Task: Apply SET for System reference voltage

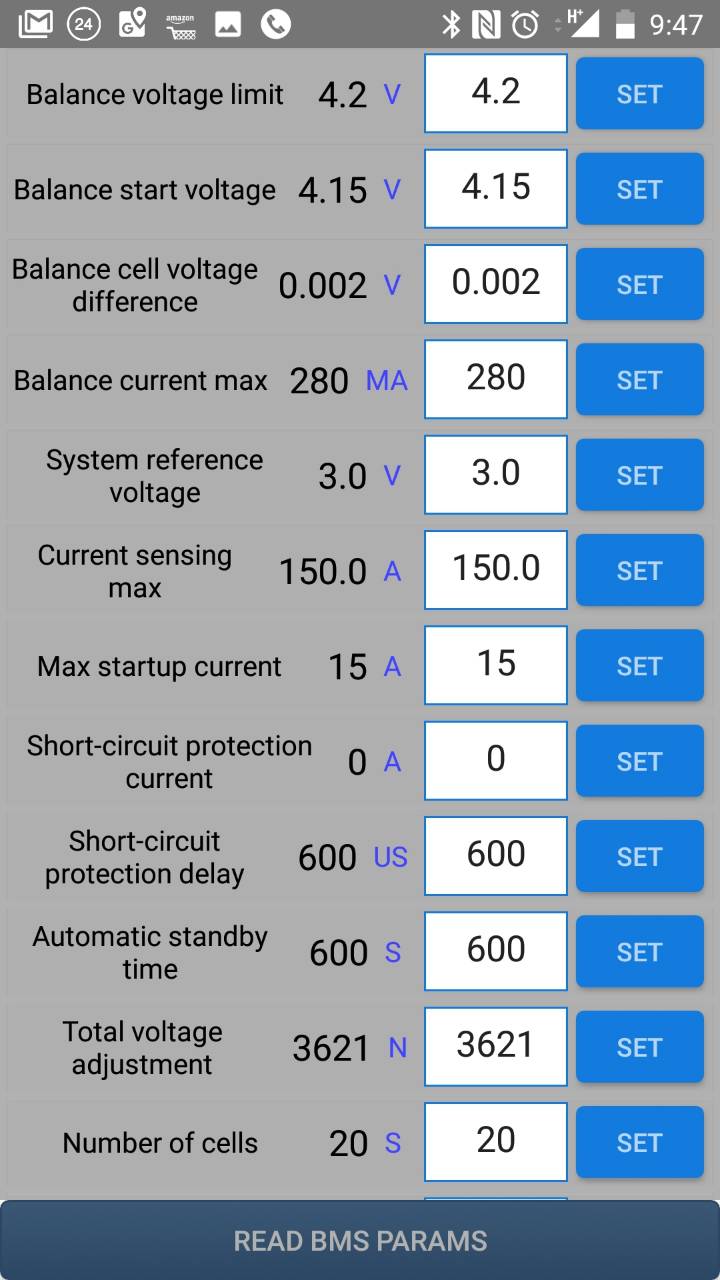Action: pos(639,475)
